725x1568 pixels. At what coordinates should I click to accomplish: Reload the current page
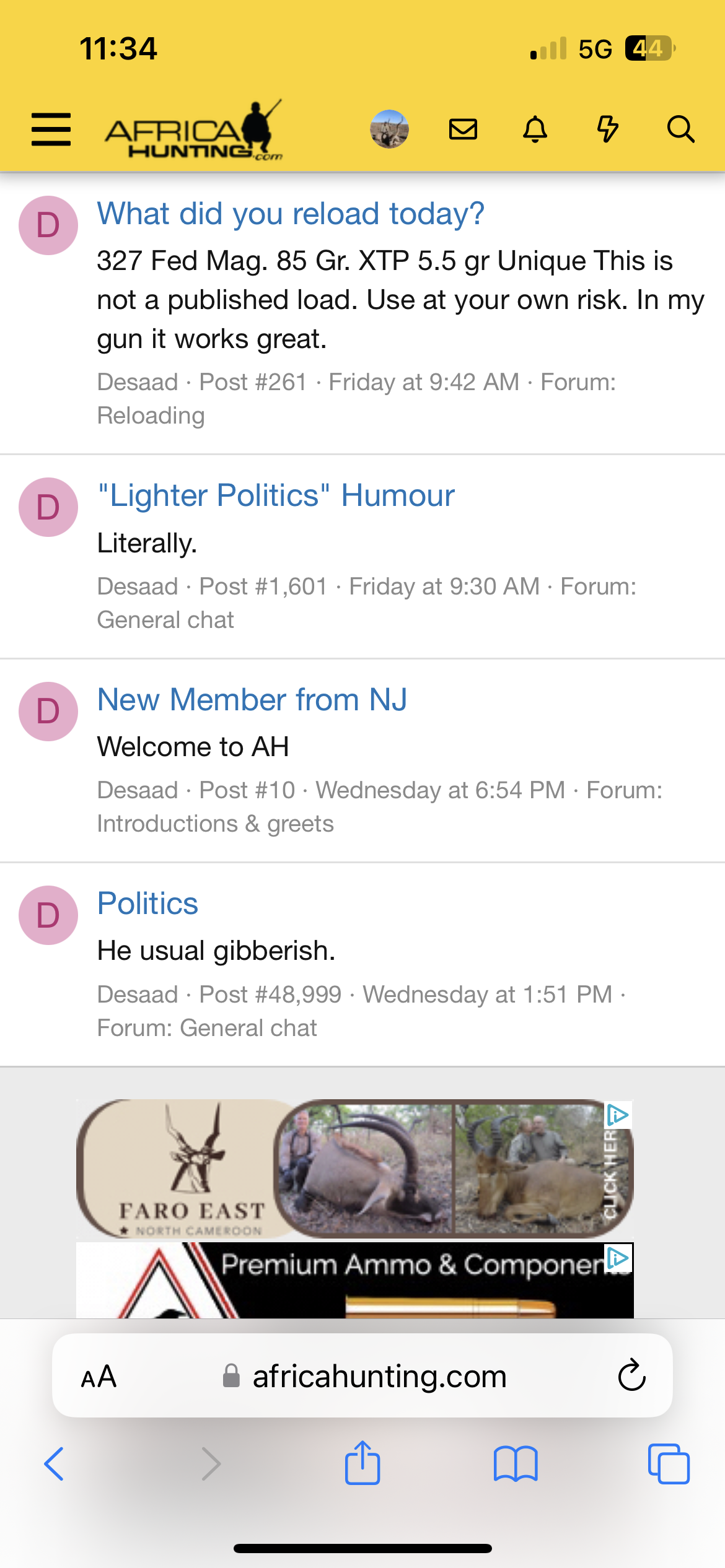[x=631, y=1376]
